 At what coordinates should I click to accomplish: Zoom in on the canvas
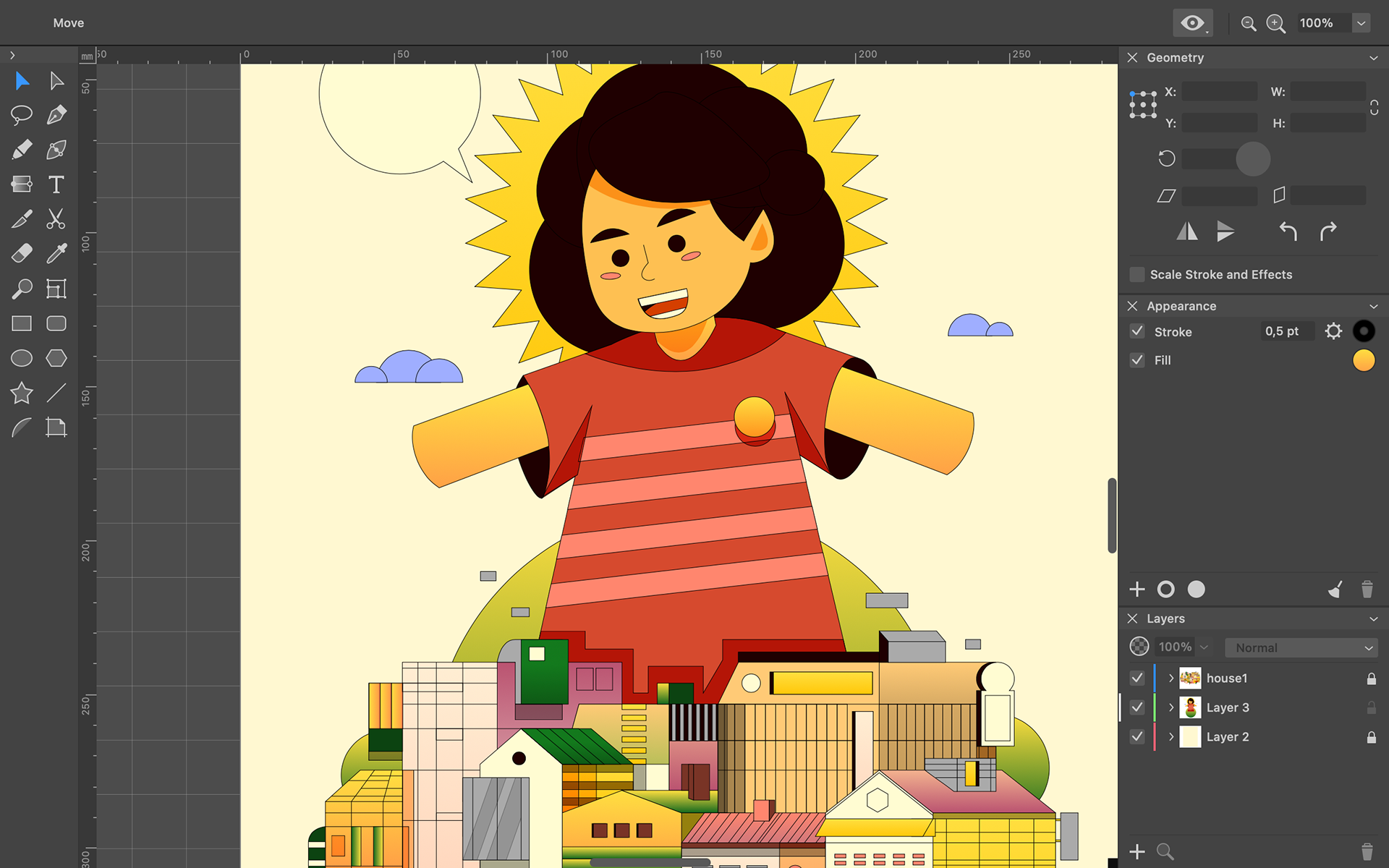1275,23
